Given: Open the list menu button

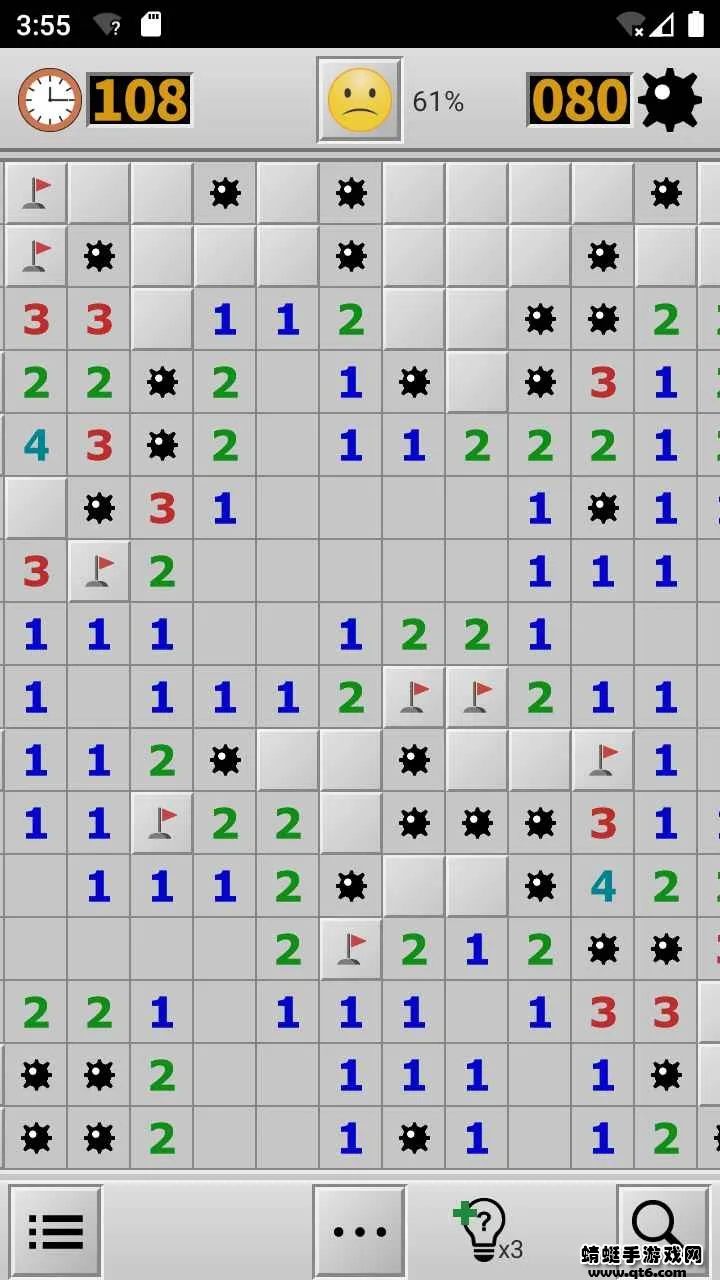Looking at the screenshot, I should point(56,1231).
